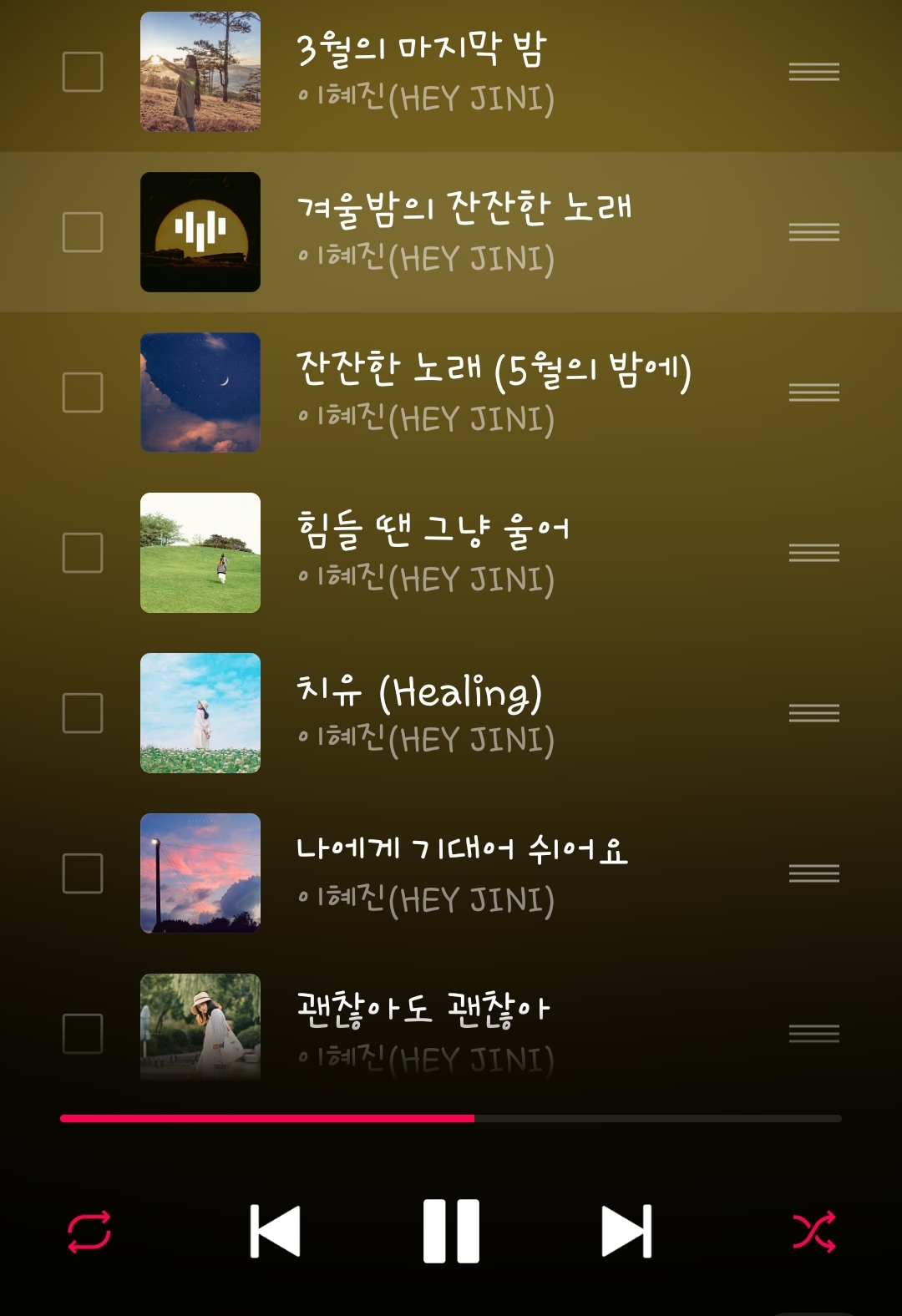This screenshot has height=1316, width=902.
Task: Tap the reorder handle for 괜찮아도 괜찮아
Action: (813, 1034)
